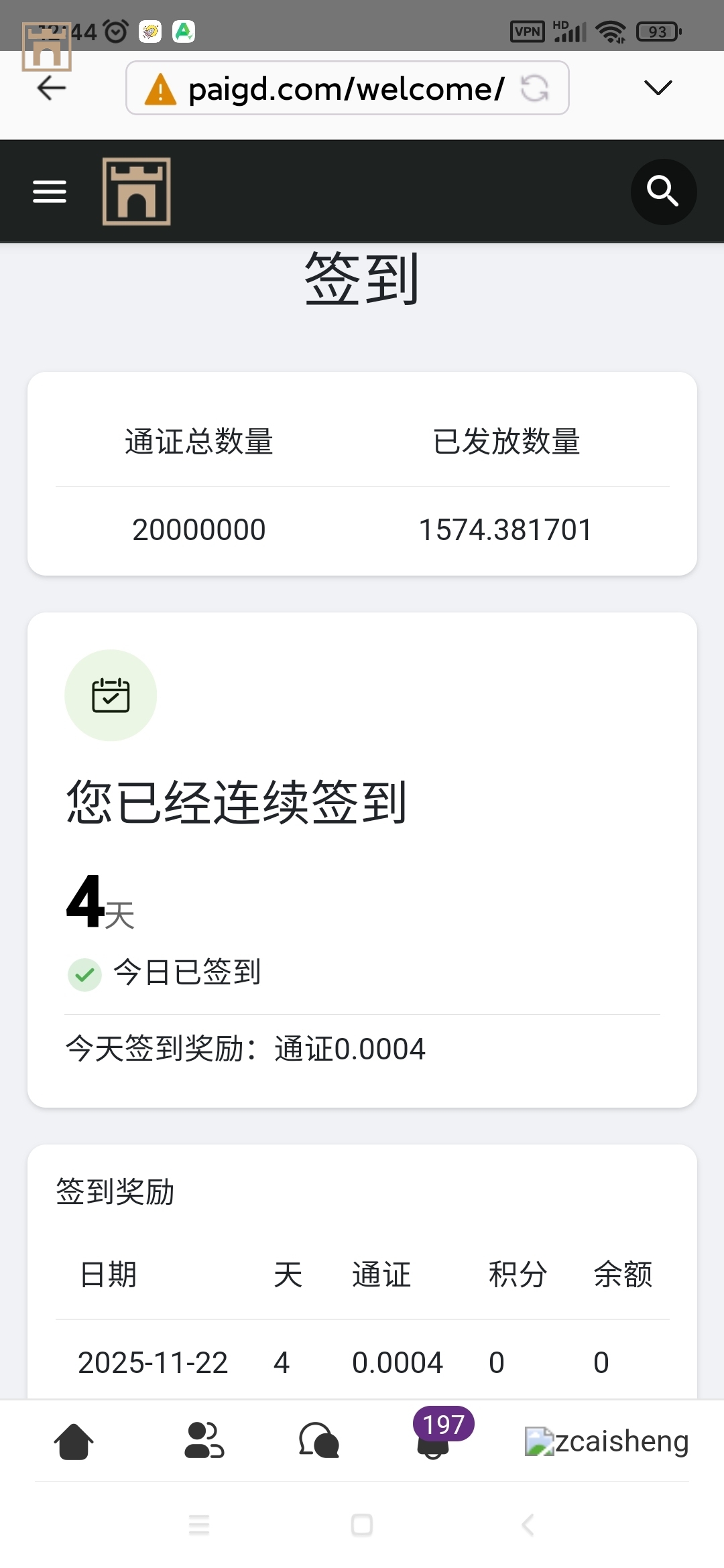
Task: Expand the browser dropdown chevron
Action: point(658,88)
